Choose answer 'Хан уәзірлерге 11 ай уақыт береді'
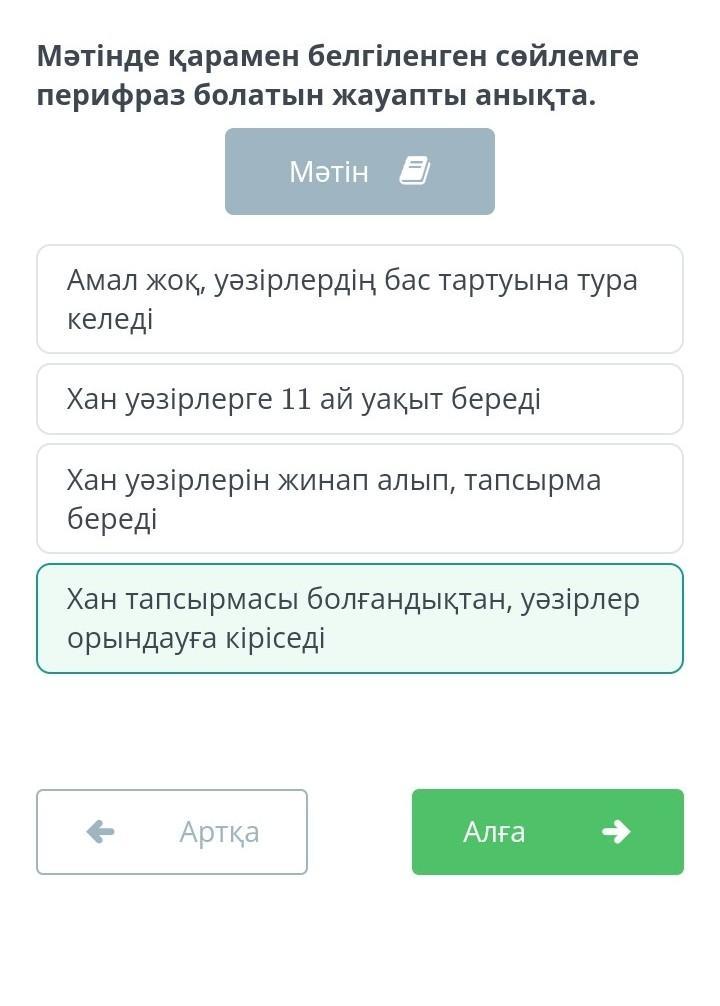 [x=359, y=399]
